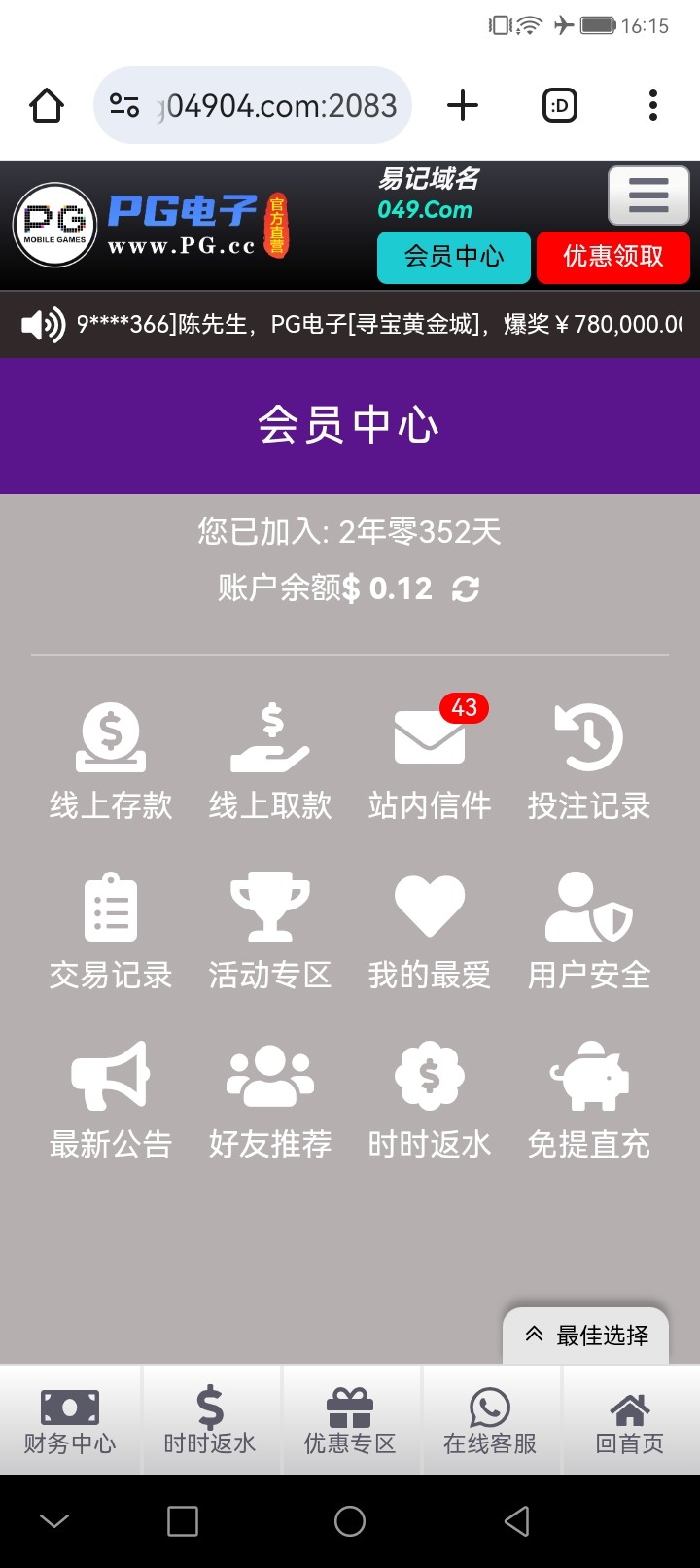Image resolution: width=700 pixels, height=1568 pixels.
Task: View 投注记录 betting history
Action: [x=589, y=762]
